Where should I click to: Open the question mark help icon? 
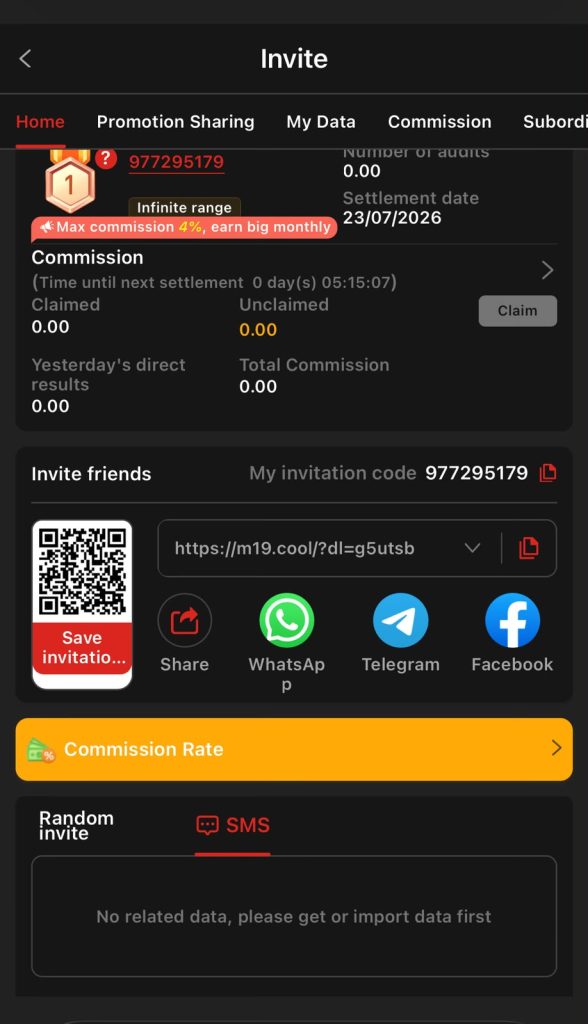coord(105,158)
